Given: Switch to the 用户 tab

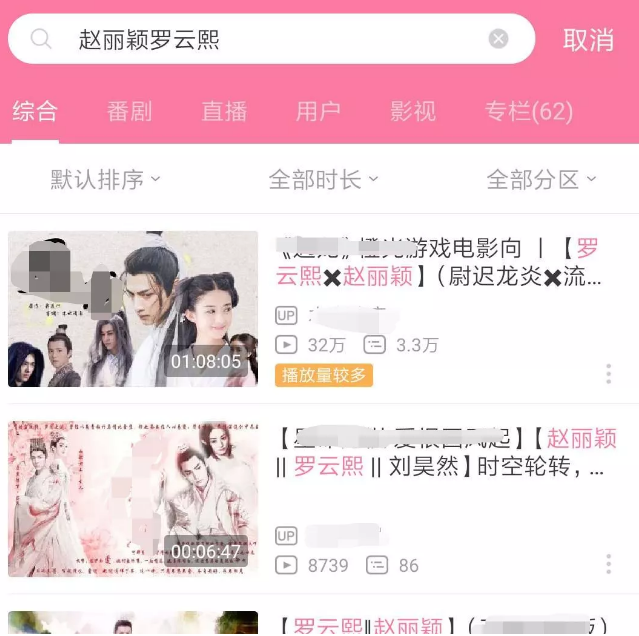Looking at the screenshot, I should (318, 111).
